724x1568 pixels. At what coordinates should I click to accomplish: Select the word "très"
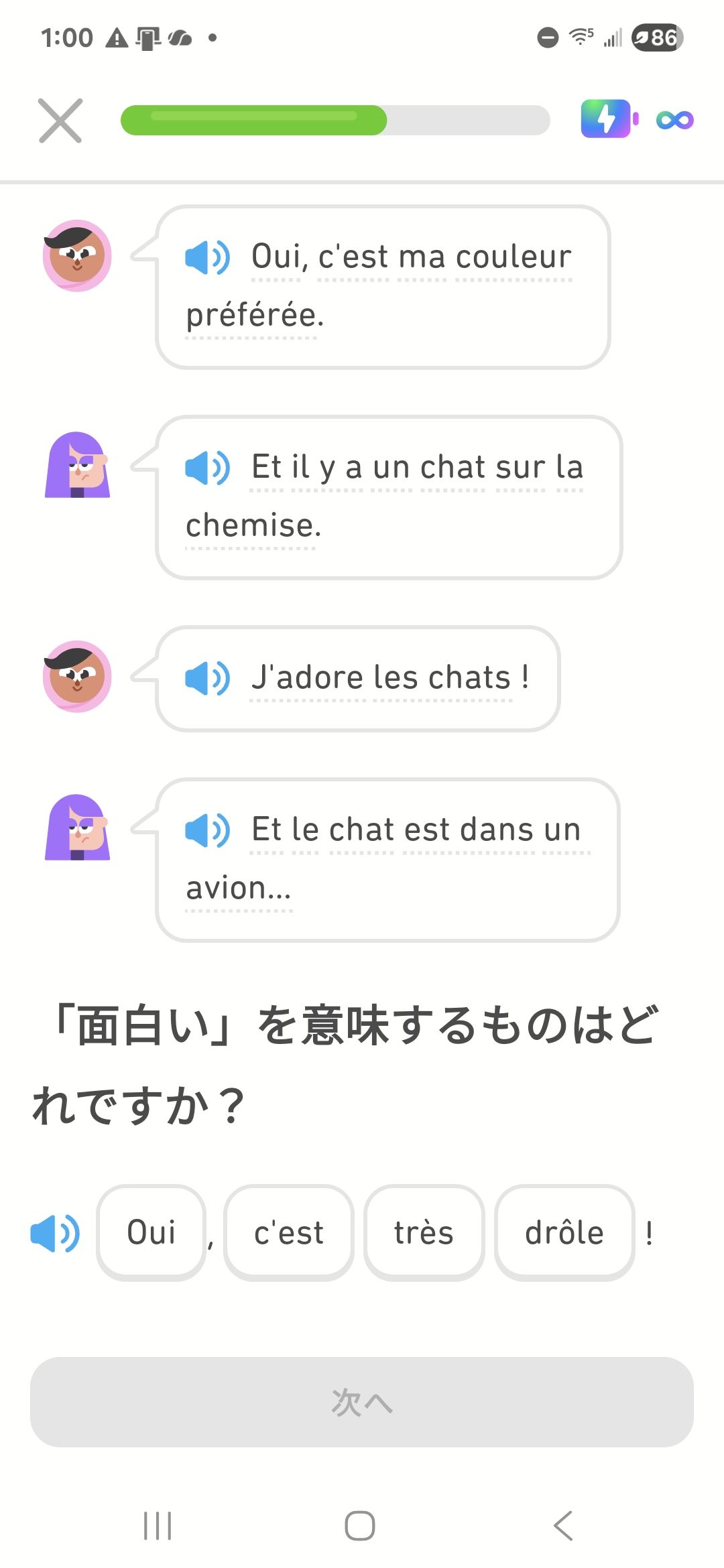424,1232
